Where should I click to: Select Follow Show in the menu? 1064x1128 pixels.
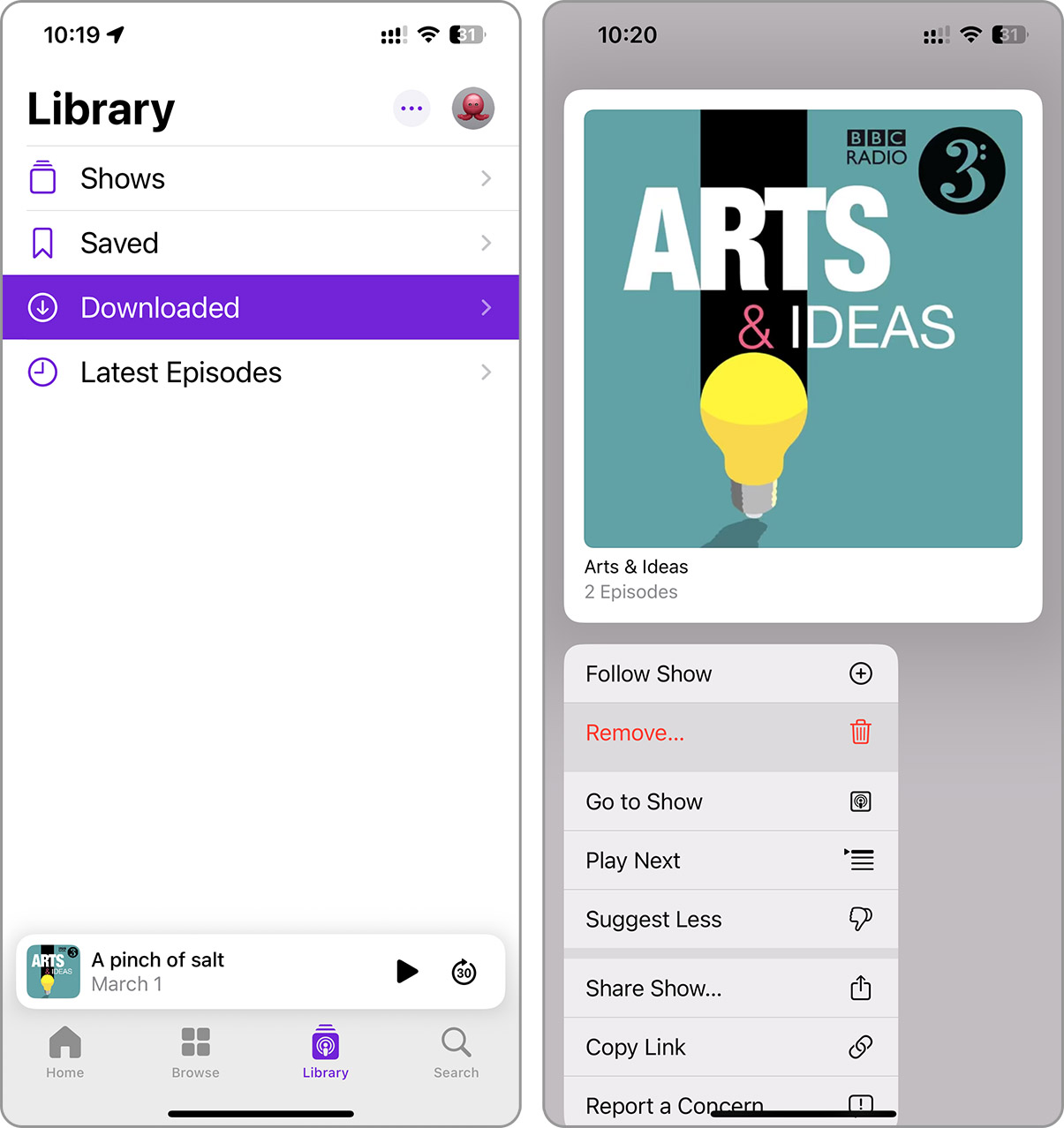(730, 673)
